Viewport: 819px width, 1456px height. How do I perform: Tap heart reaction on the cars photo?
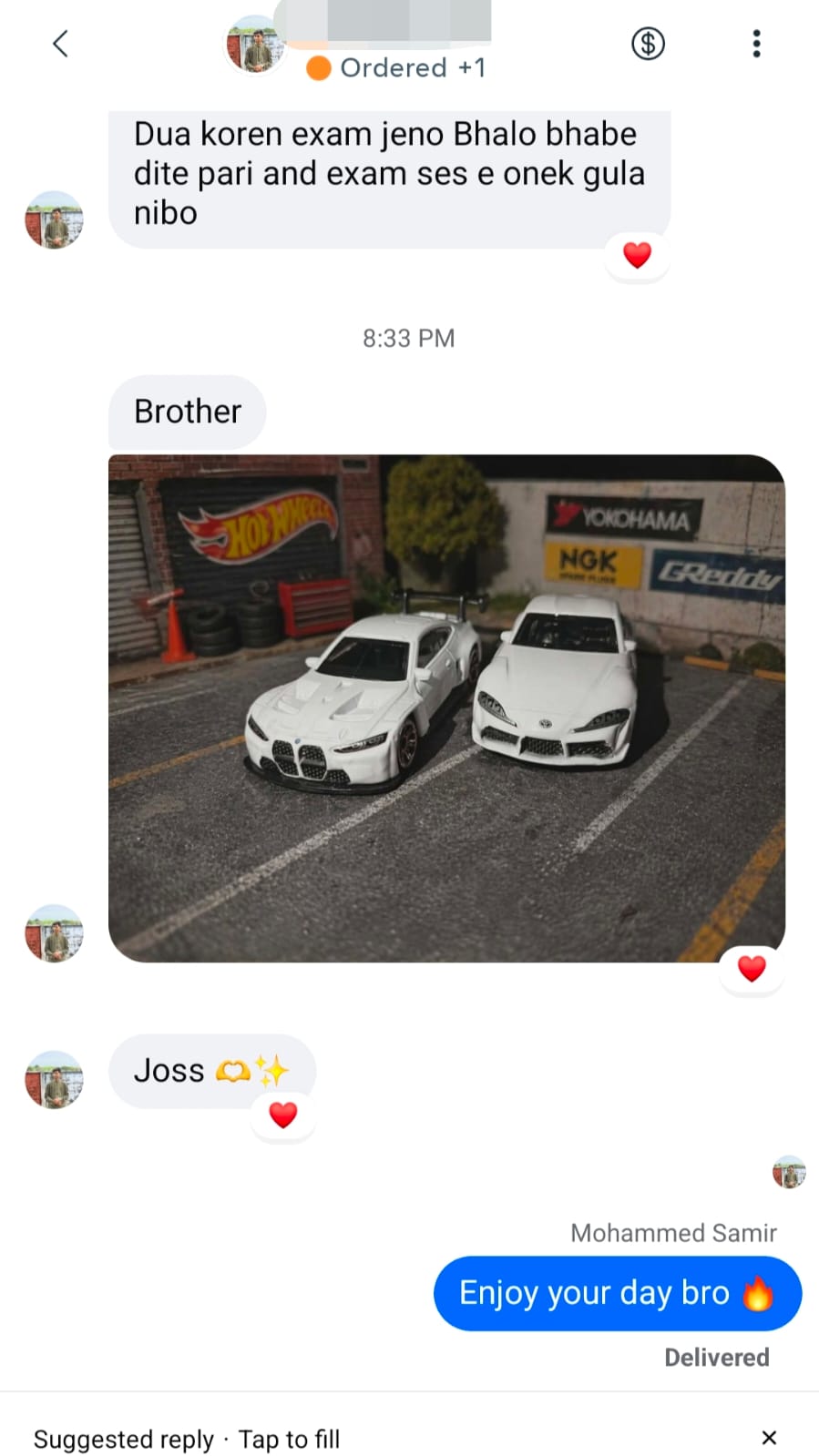coord(752,969)
